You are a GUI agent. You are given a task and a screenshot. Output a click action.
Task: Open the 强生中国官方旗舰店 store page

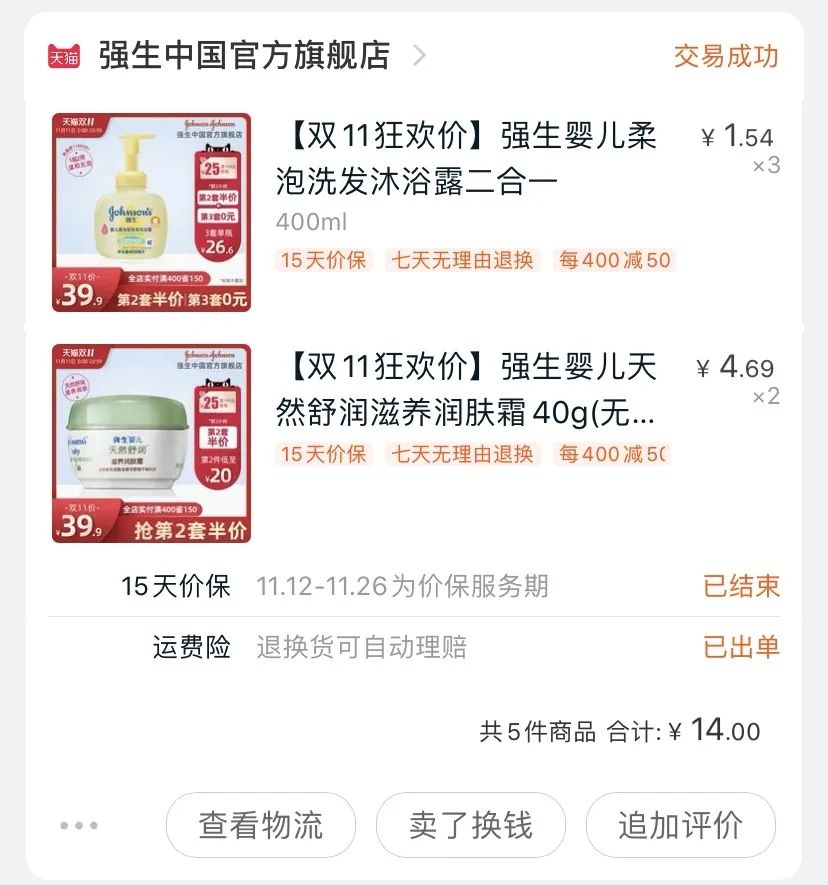[244, 55]
